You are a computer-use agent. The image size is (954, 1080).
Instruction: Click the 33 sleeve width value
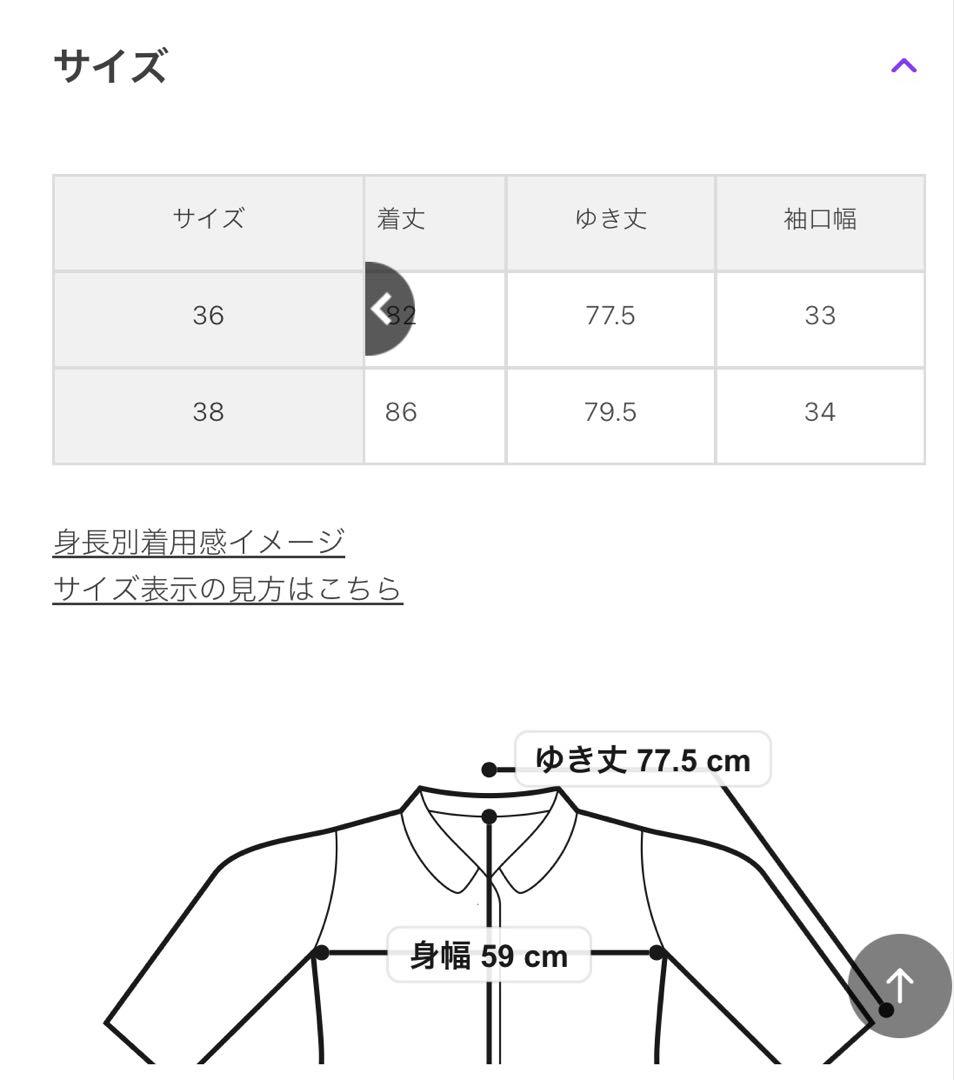tap(820, 316)
